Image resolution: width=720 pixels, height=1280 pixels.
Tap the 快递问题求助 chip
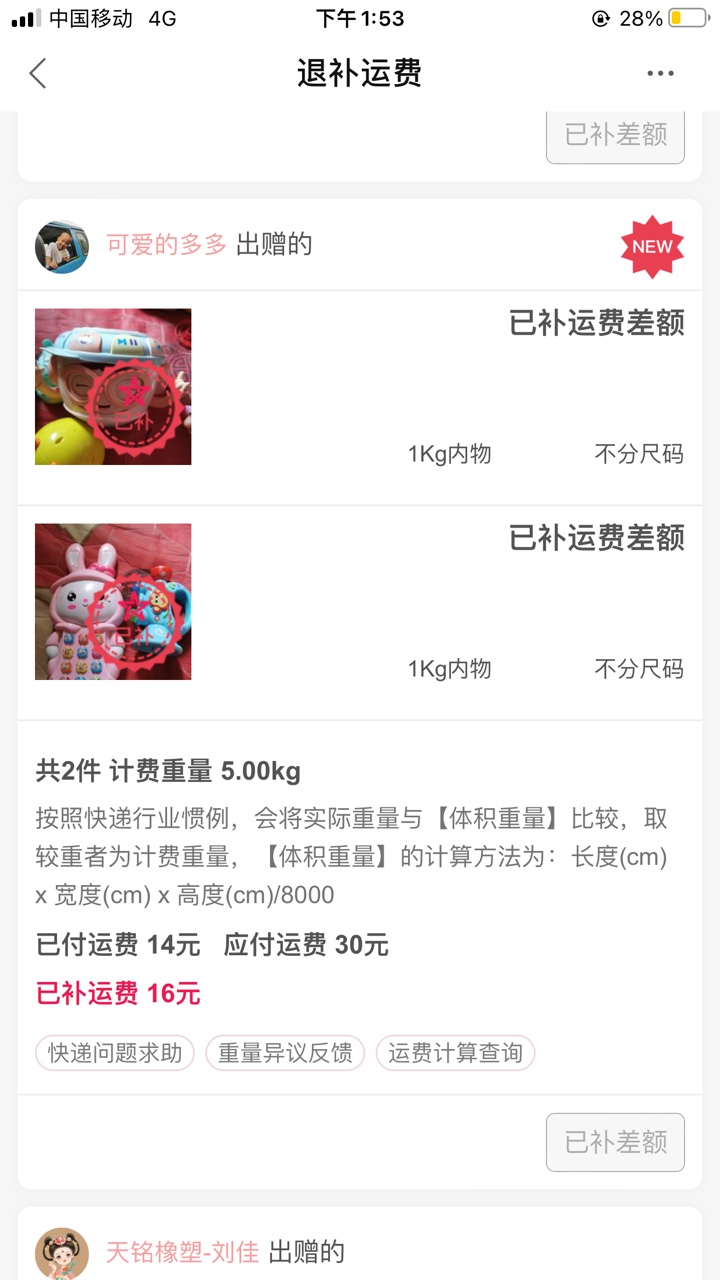115,1053
